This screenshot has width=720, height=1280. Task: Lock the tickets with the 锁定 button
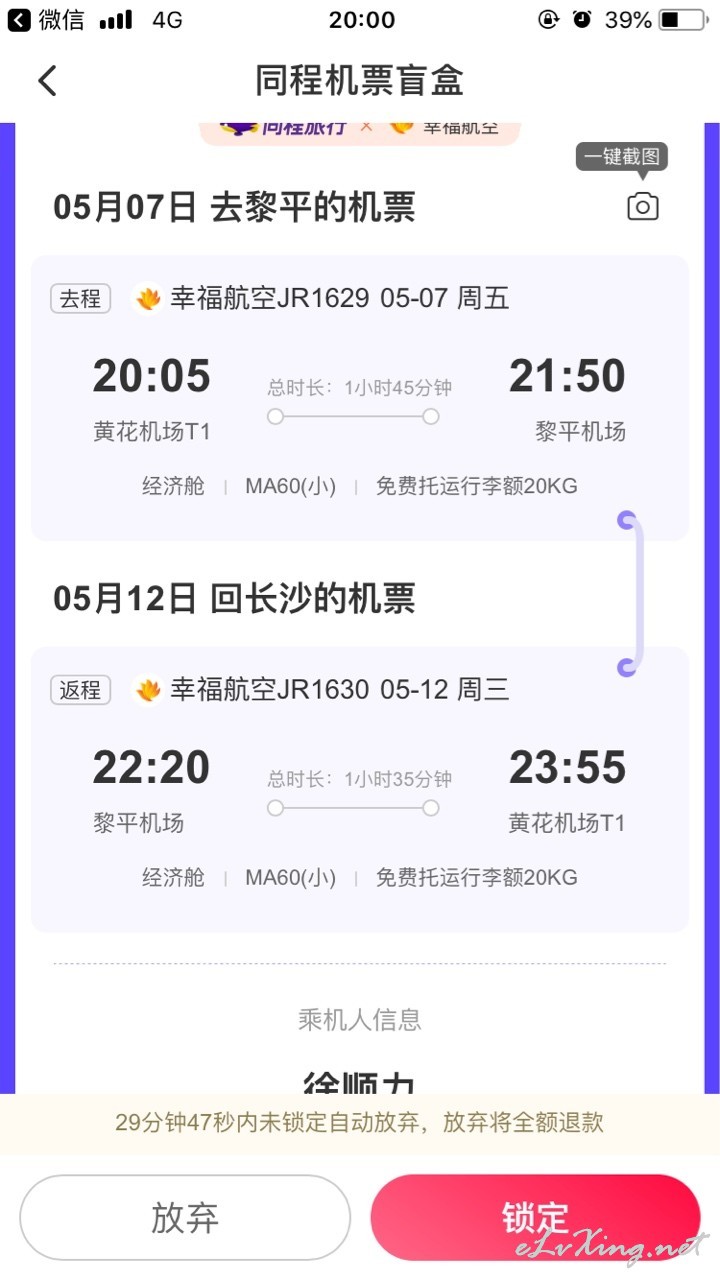[535, 1217]
